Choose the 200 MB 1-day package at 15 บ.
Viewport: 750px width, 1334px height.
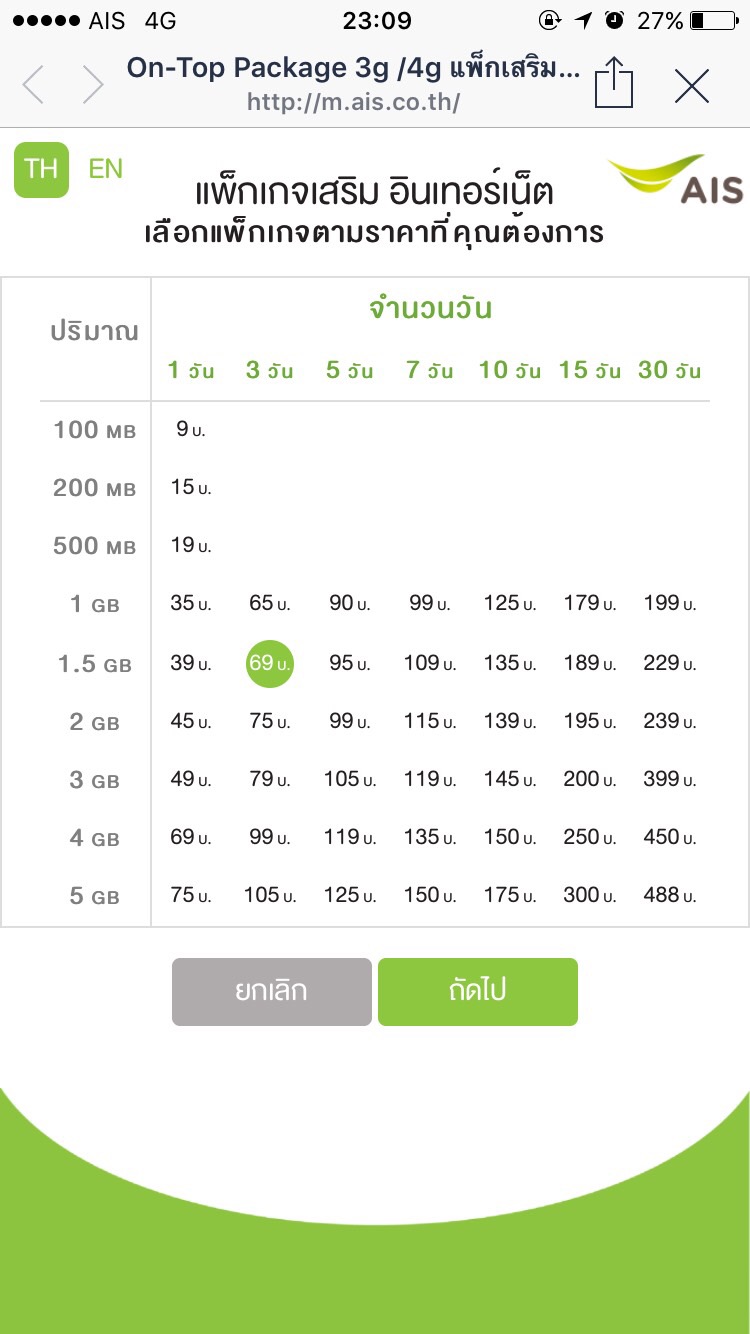[x=190, y=488]
